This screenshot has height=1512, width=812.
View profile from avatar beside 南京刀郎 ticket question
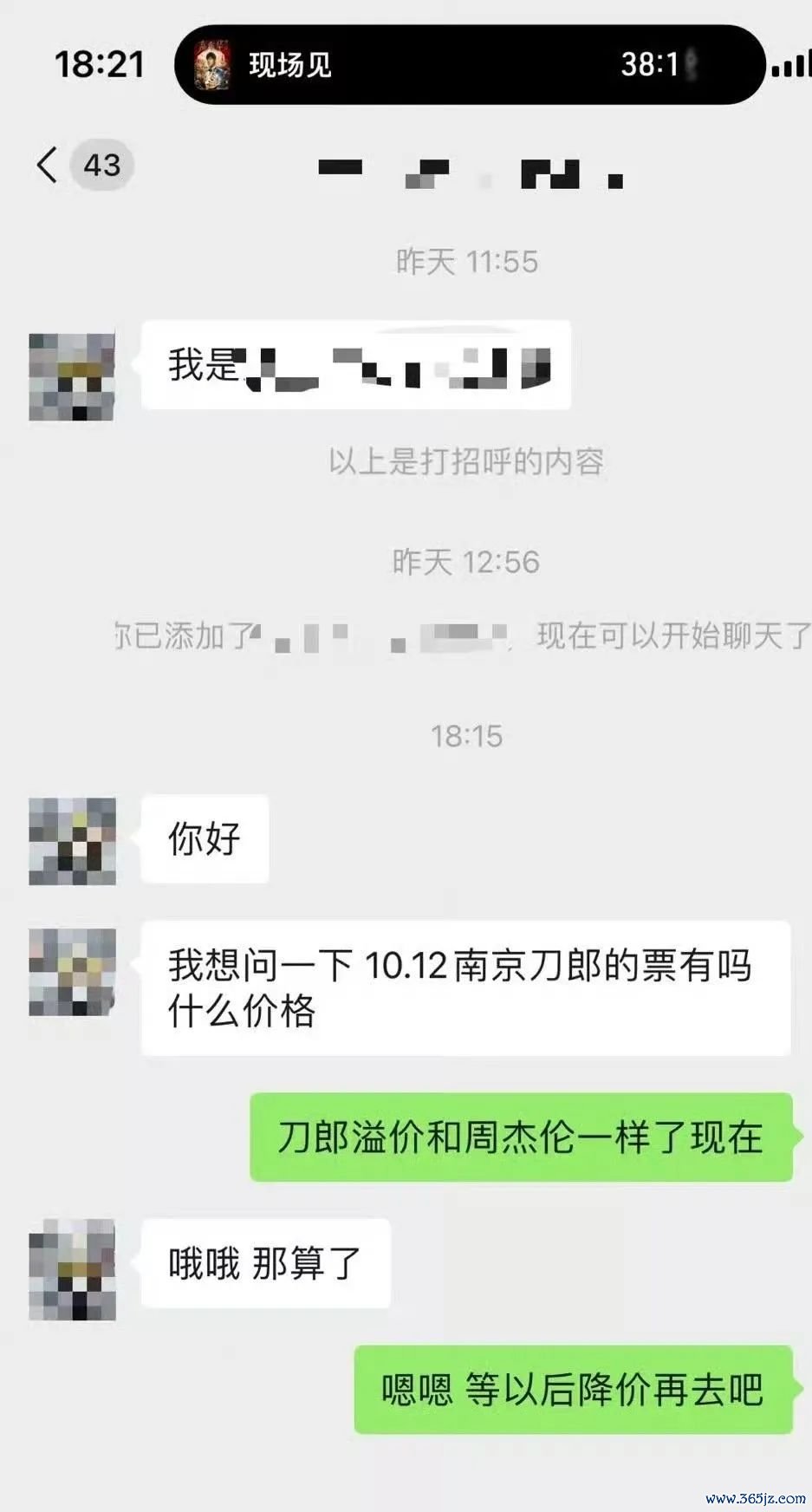point(72,972)
